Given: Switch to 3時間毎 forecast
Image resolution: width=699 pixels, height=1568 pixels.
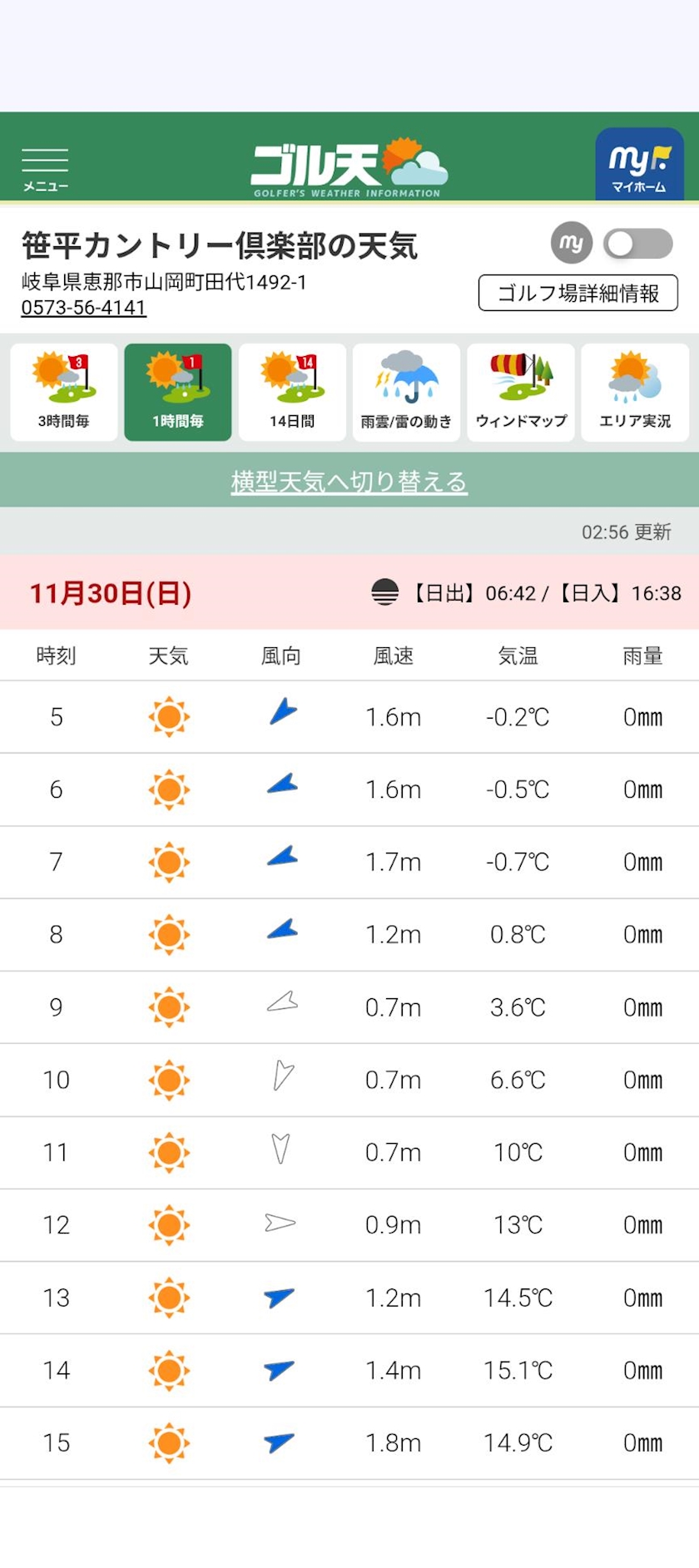Looking at the screenshot, I should [x=64, y=392].
